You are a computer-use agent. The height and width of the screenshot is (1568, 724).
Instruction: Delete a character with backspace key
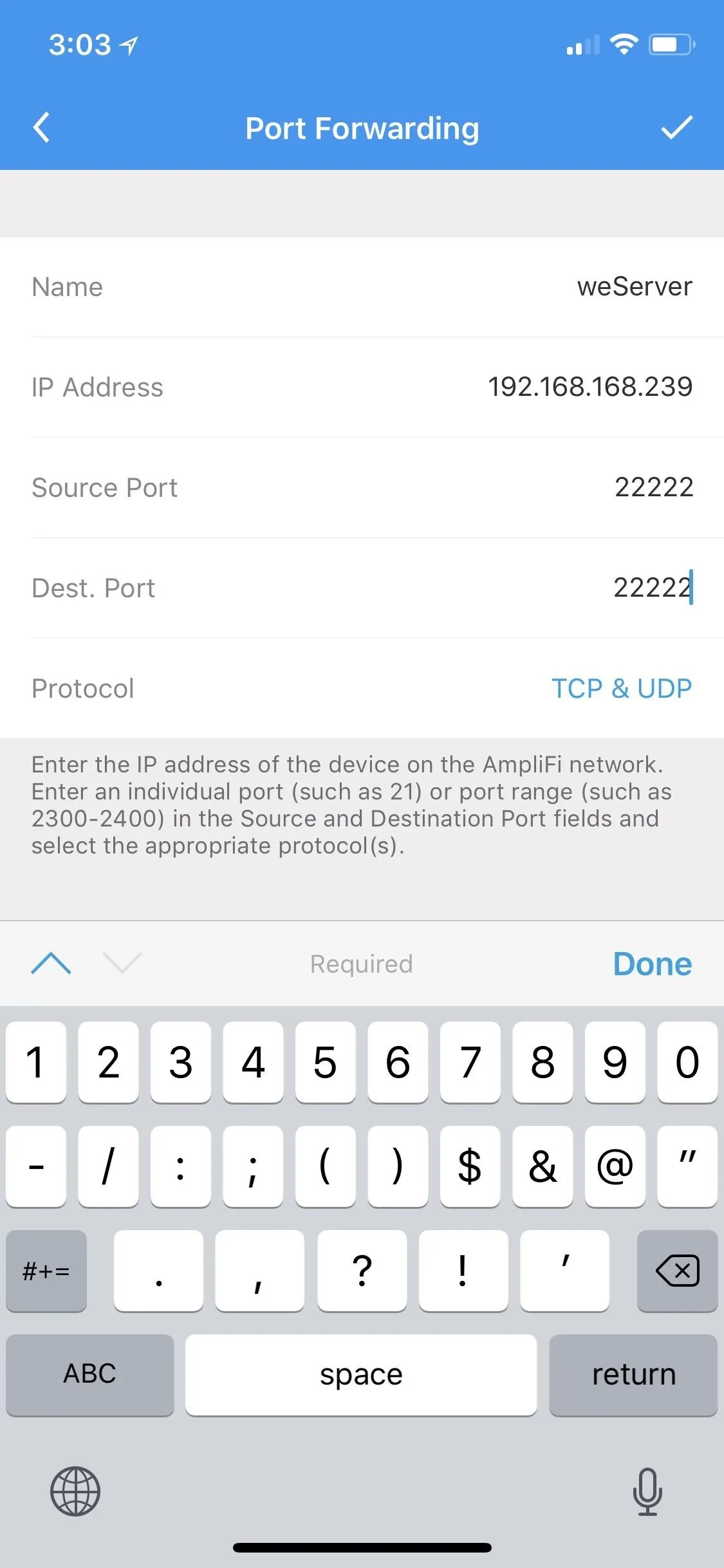pyautogui.click(x=677, y=1271)
